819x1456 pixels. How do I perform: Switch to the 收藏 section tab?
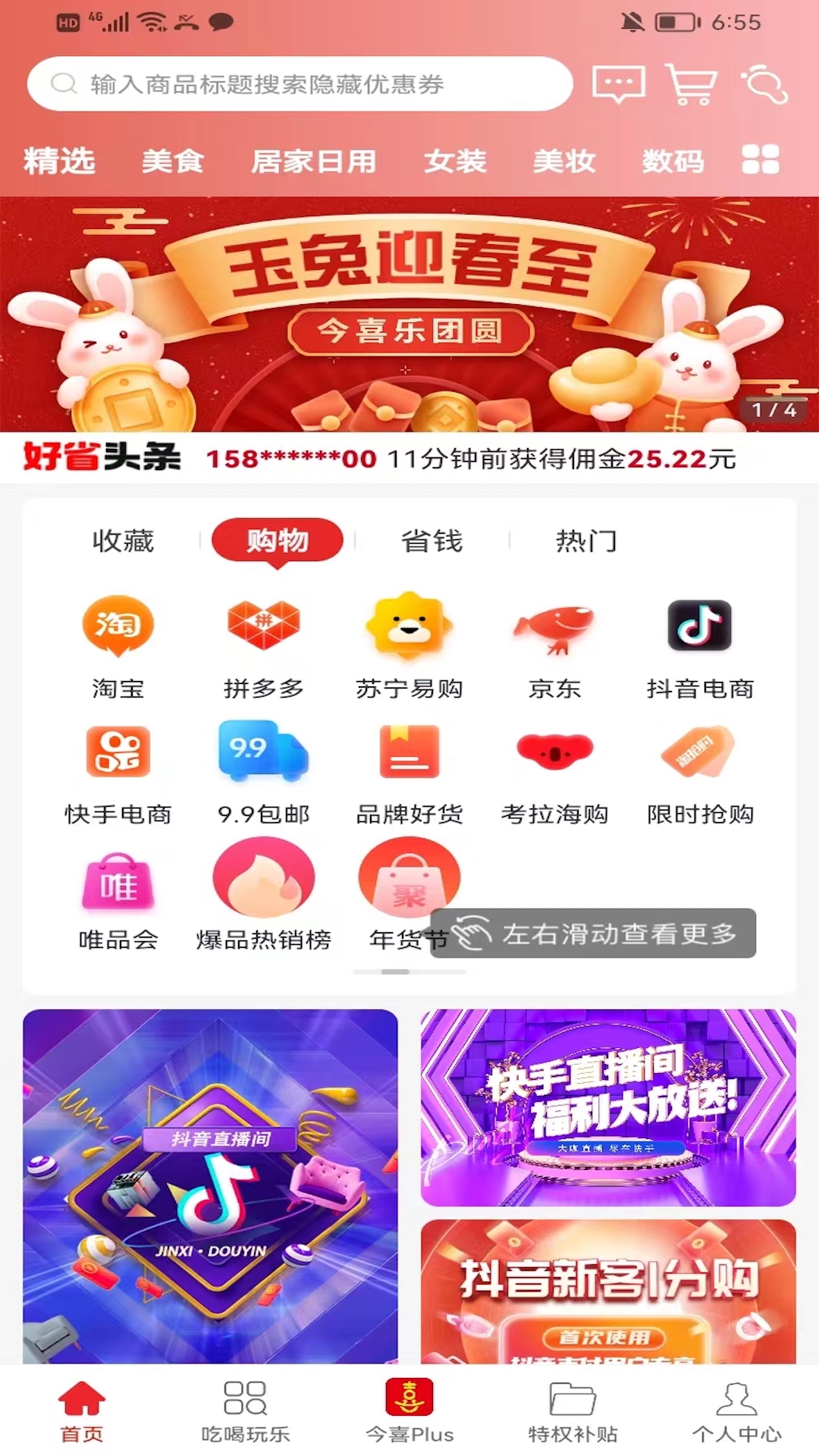coord(123,541)
